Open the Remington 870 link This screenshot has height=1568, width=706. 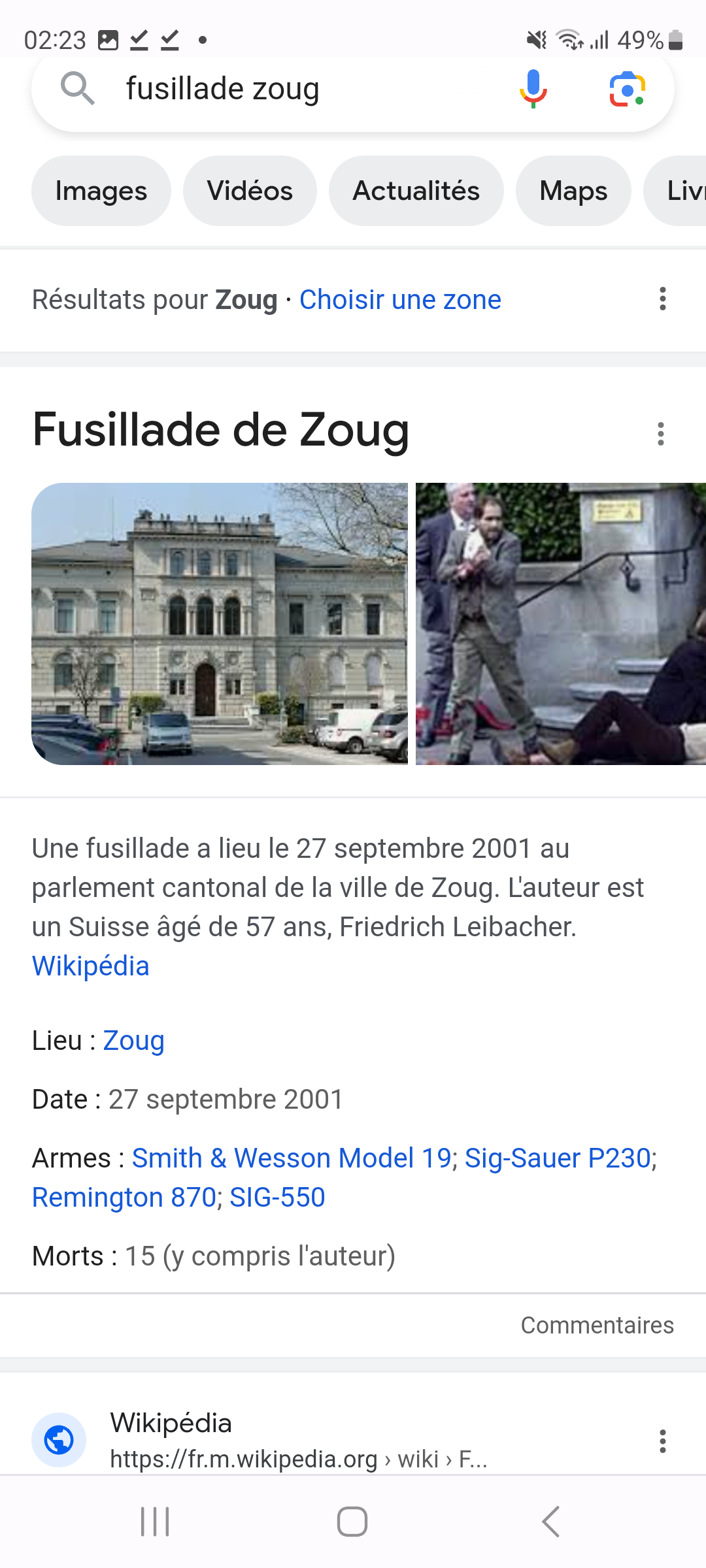124,1198
